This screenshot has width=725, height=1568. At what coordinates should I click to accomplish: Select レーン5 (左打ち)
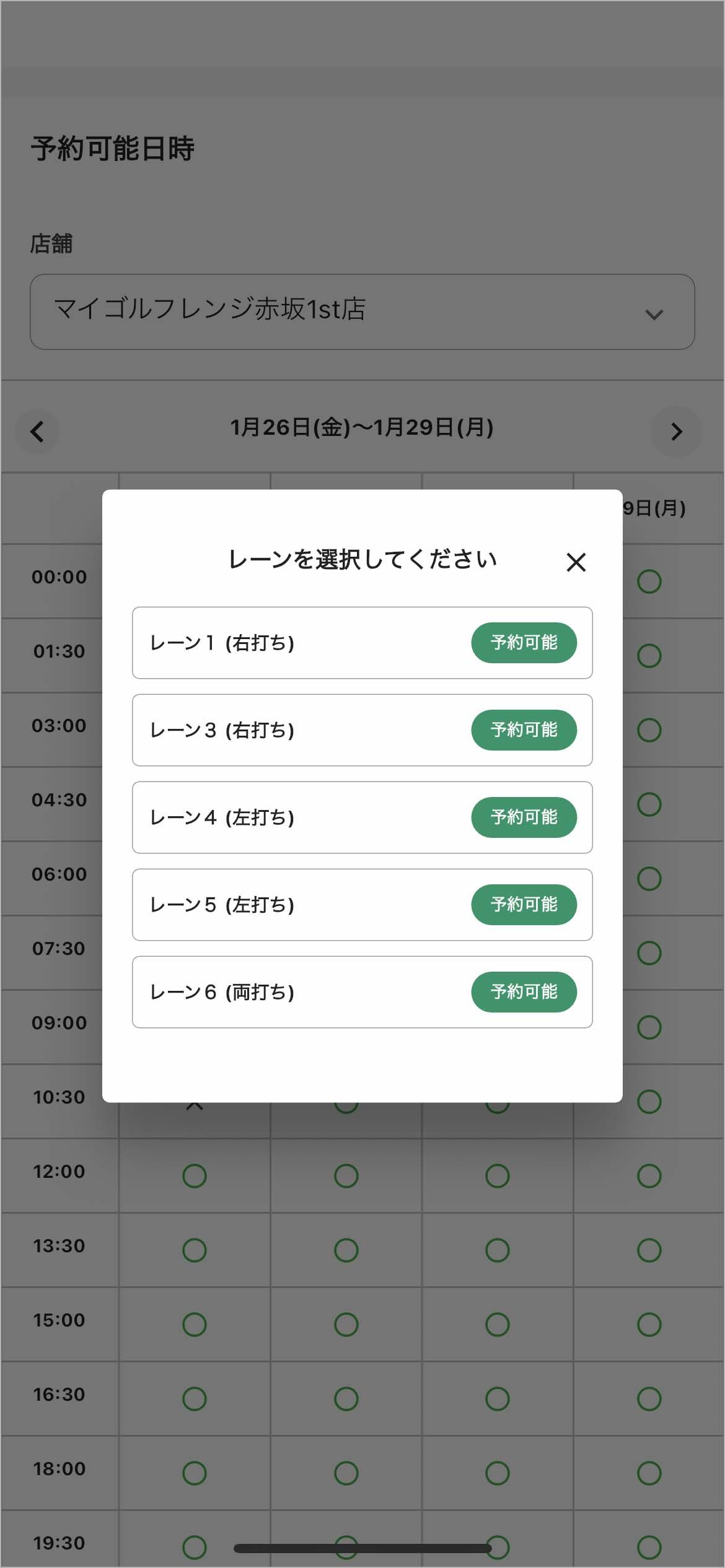[x=362, y=905]
